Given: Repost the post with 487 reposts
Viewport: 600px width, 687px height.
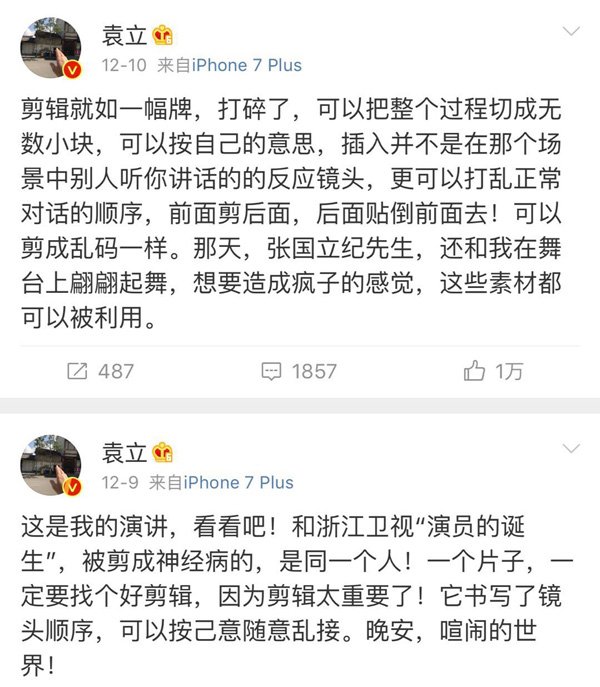Looking at the screenshot, I should (100, 371).
